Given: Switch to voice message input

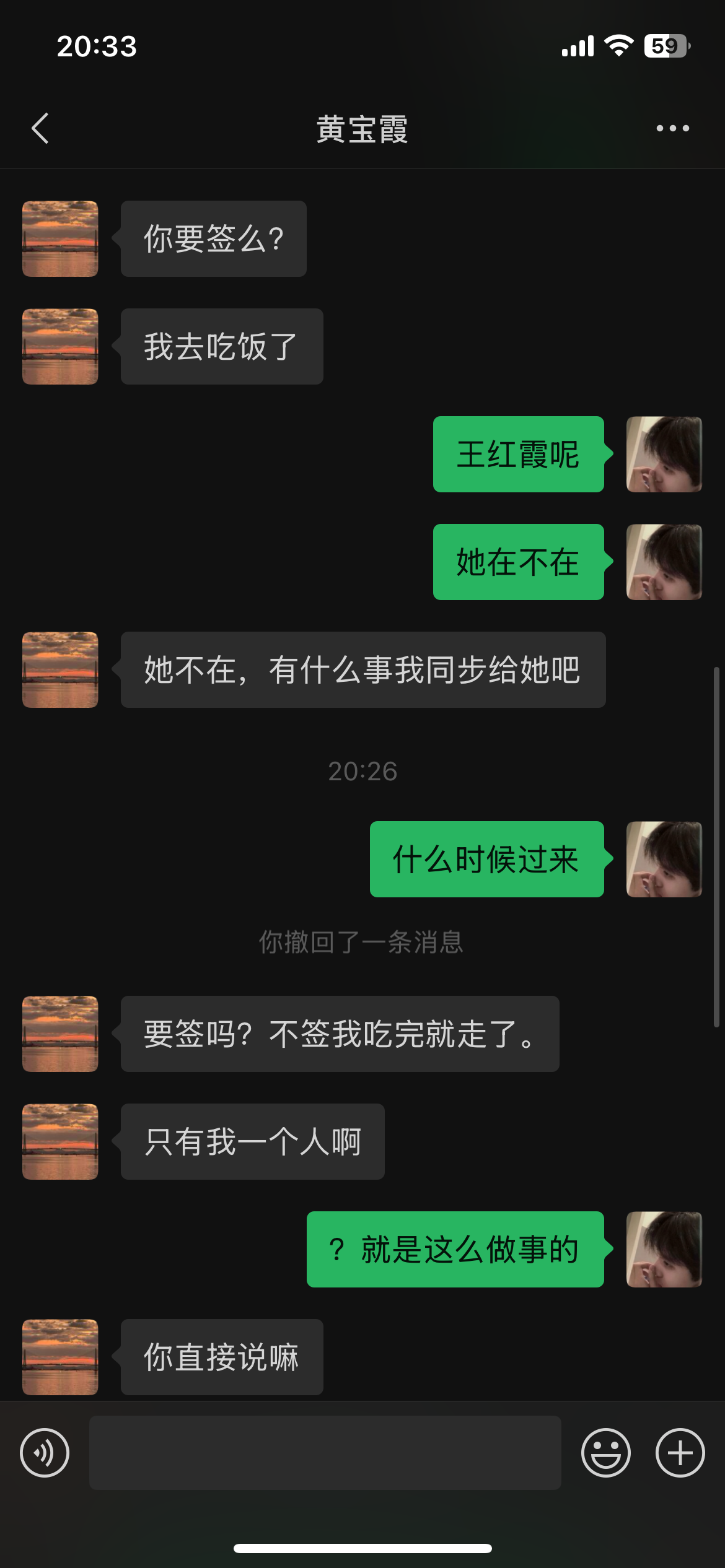Looking at the screenshot, I should [45, 1453].
